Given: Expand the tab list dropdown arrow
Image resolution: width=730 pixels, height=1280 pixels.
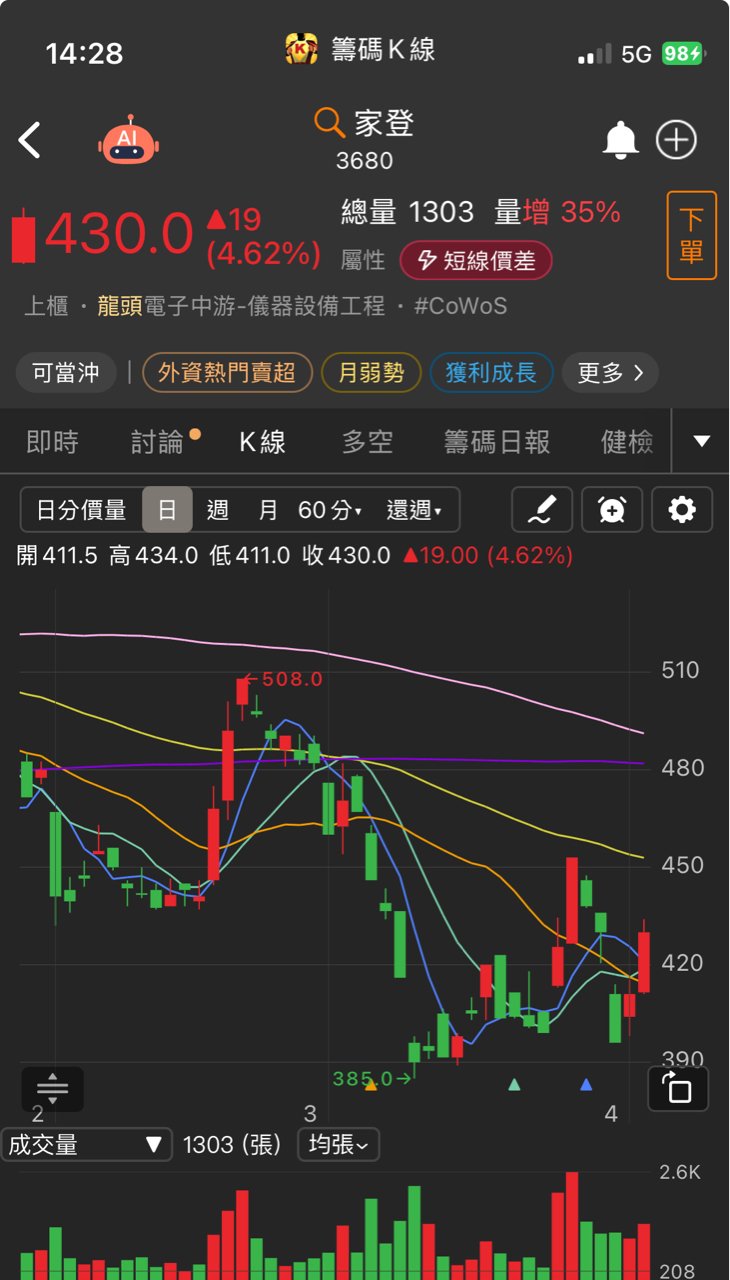Looking at the screenshot, I should [x=702, y=441].
